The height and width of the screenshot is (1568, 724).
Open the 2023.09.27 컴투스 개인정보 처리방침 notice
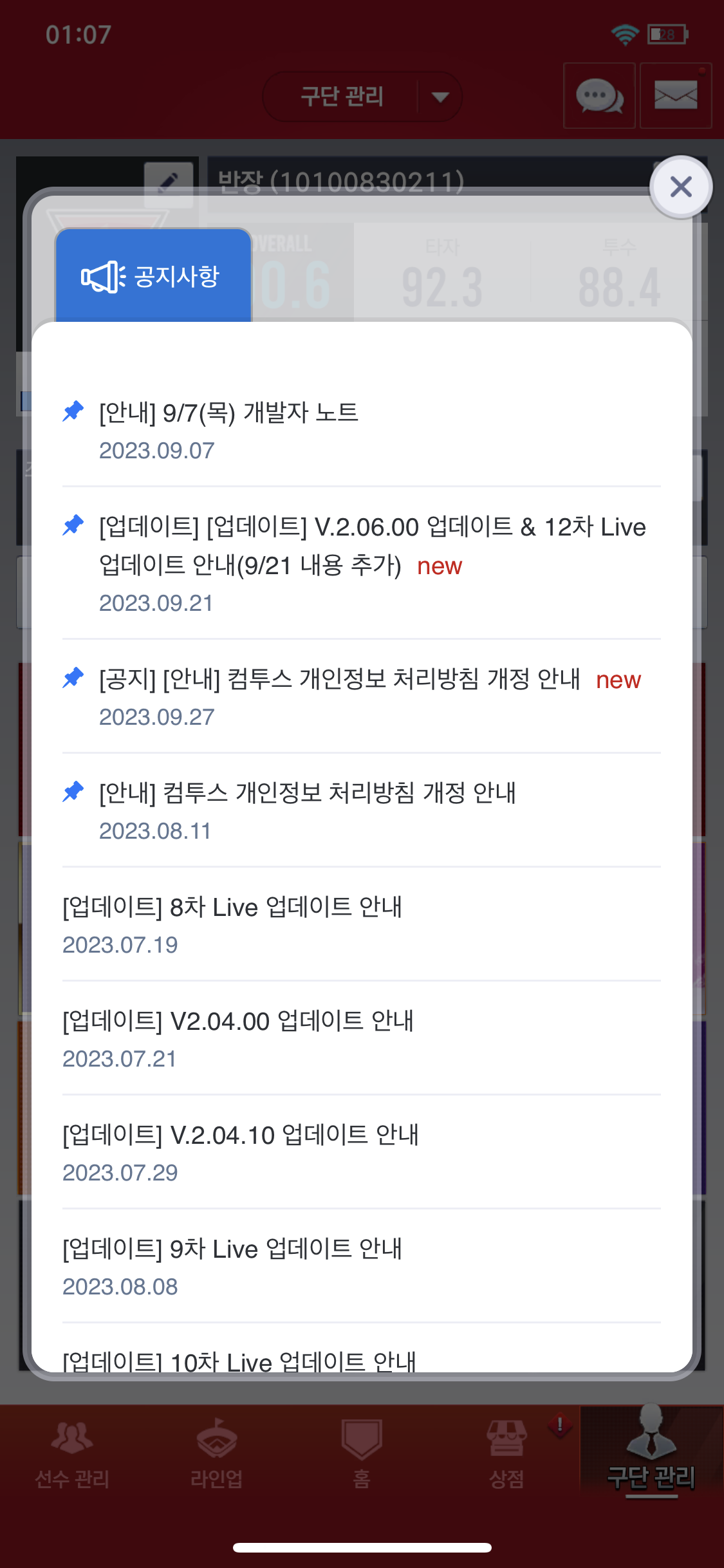point(339,680)
